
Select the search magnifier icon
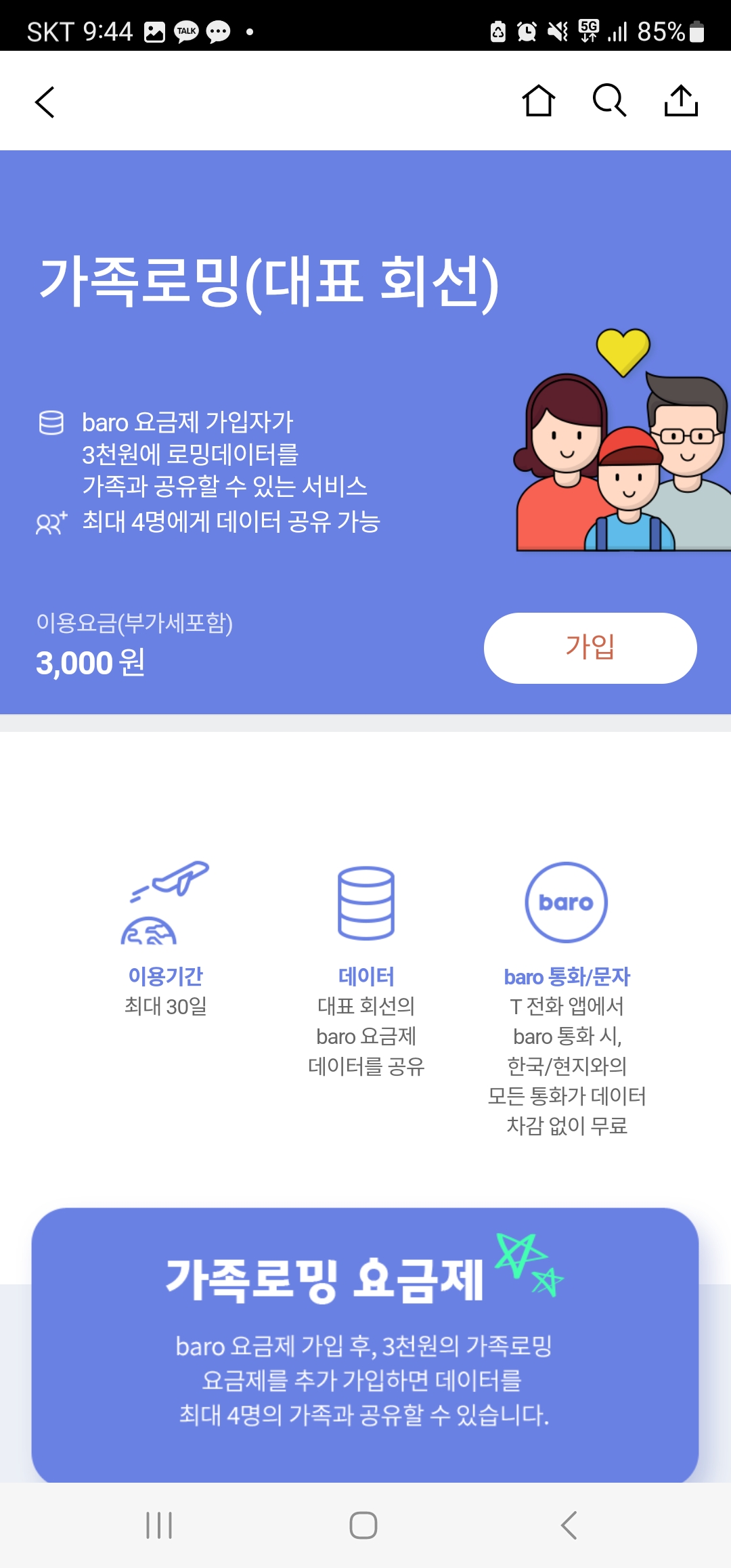tap(610, 102)
